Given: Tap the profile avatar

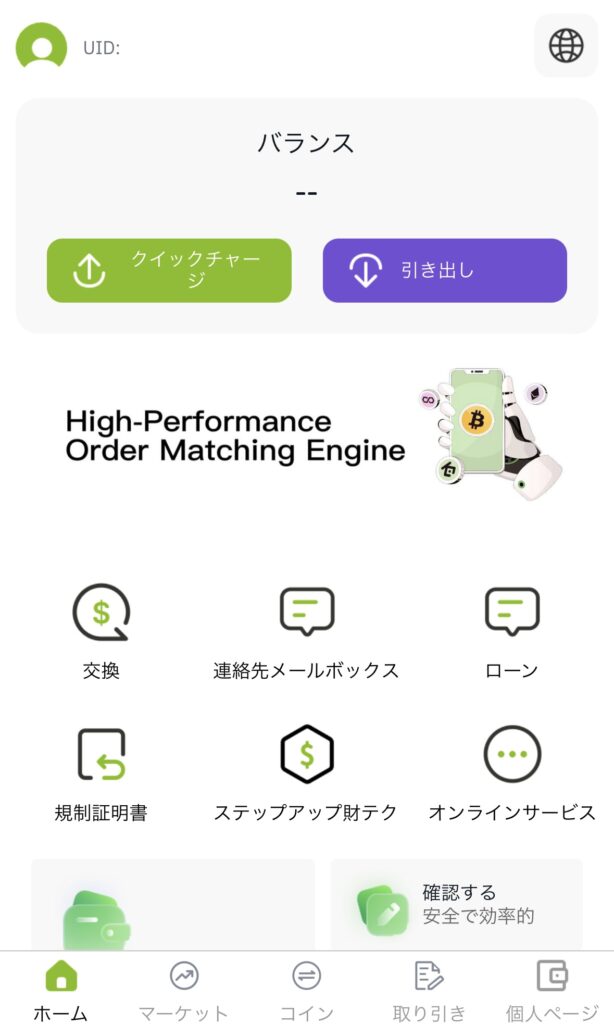Looking at the screenshot, I should pos(41,46).
